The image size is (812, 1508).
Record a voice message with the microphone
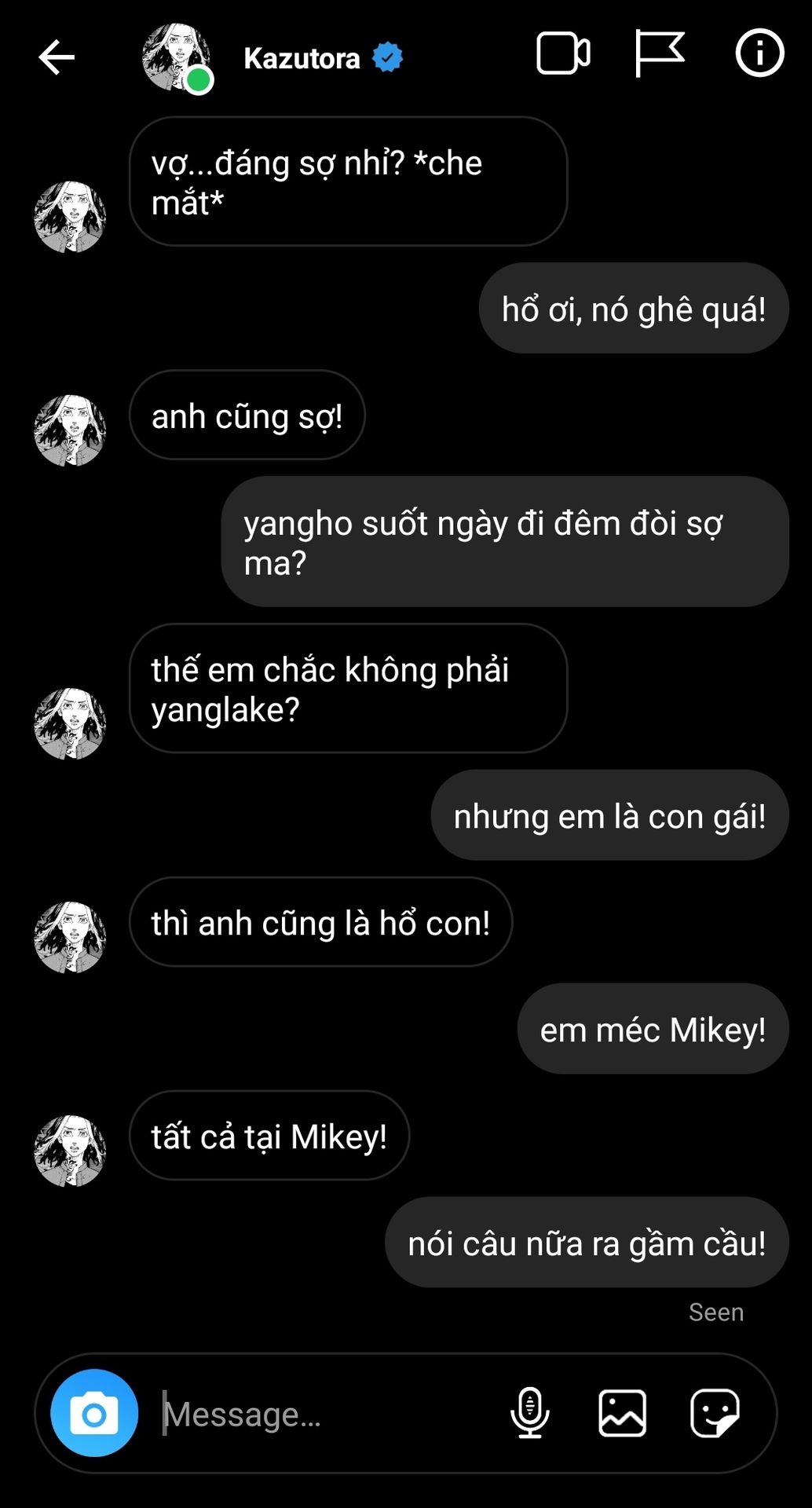pos(530,1413)
